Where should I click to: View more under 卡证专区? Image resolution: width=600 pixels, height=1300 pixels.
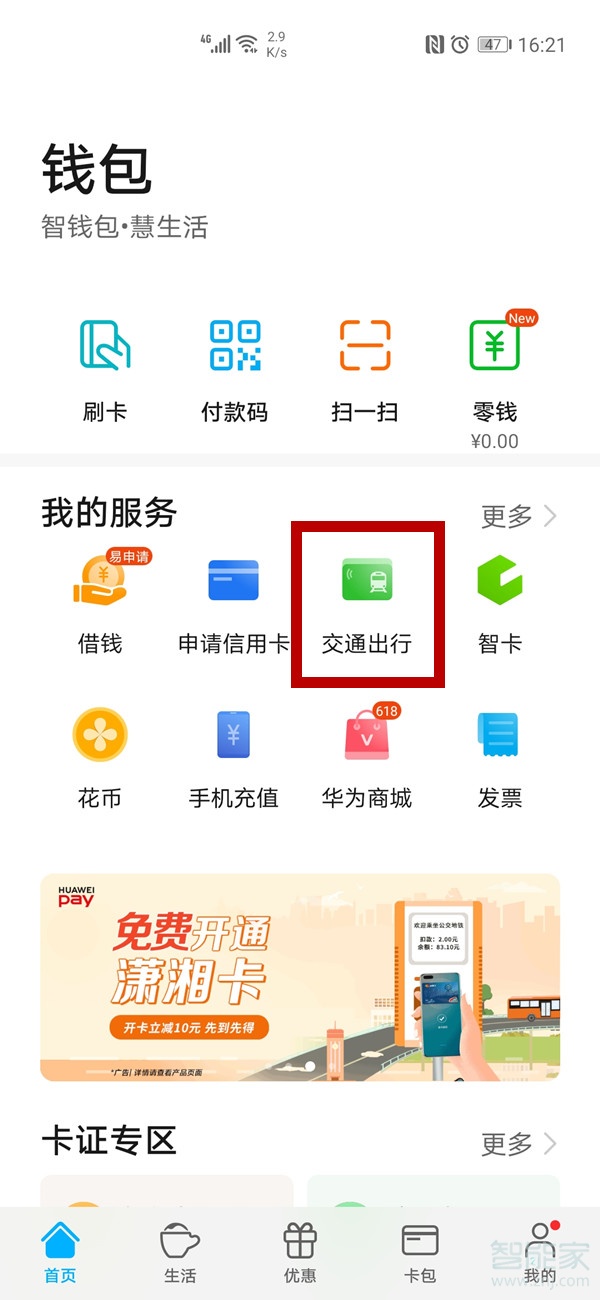click(519, 1143)
